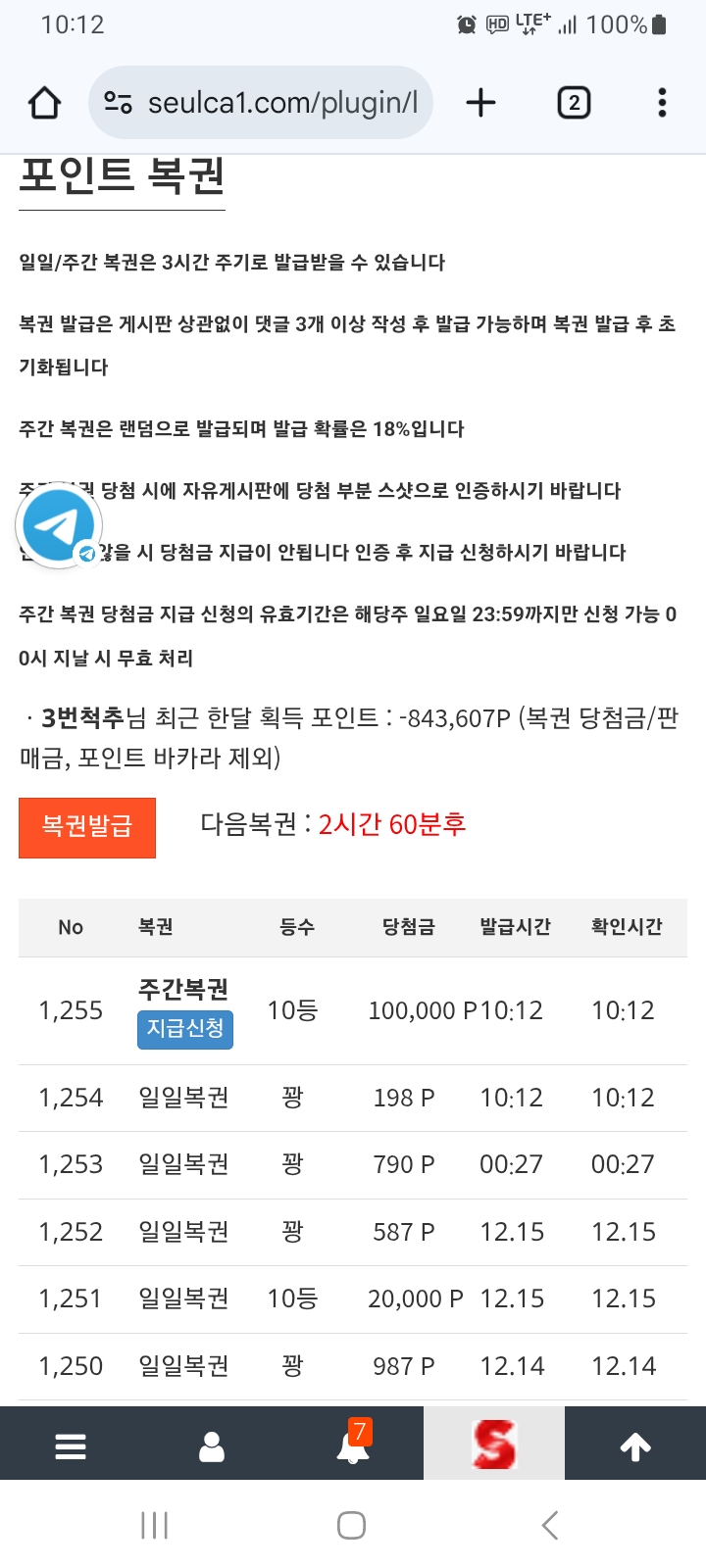This screenshot has width=706, height=1568.
Task: Tap the 복권발급 button
Action: [x=87, y=827]
